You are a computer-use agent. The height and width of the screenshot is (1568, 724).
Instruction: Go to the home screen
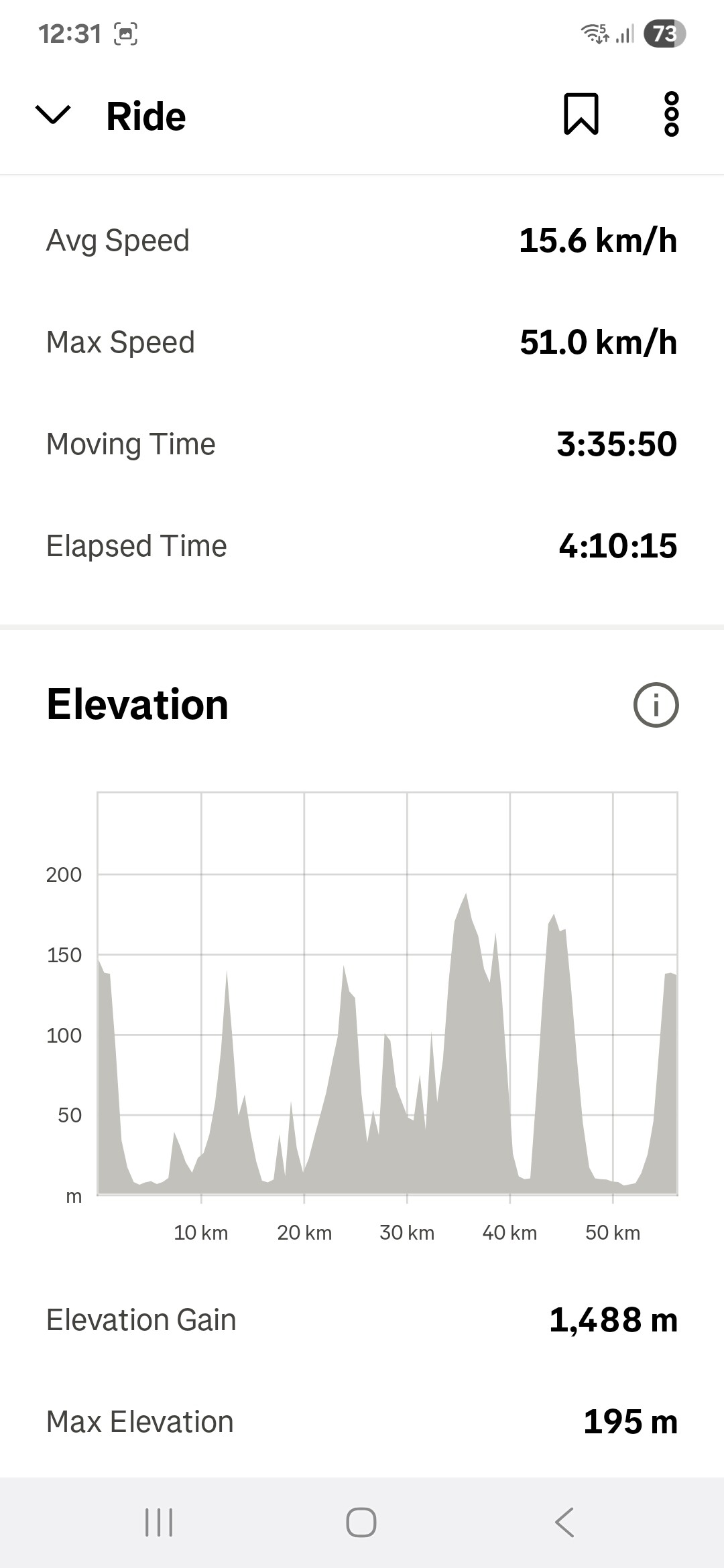pos(361,1522)
